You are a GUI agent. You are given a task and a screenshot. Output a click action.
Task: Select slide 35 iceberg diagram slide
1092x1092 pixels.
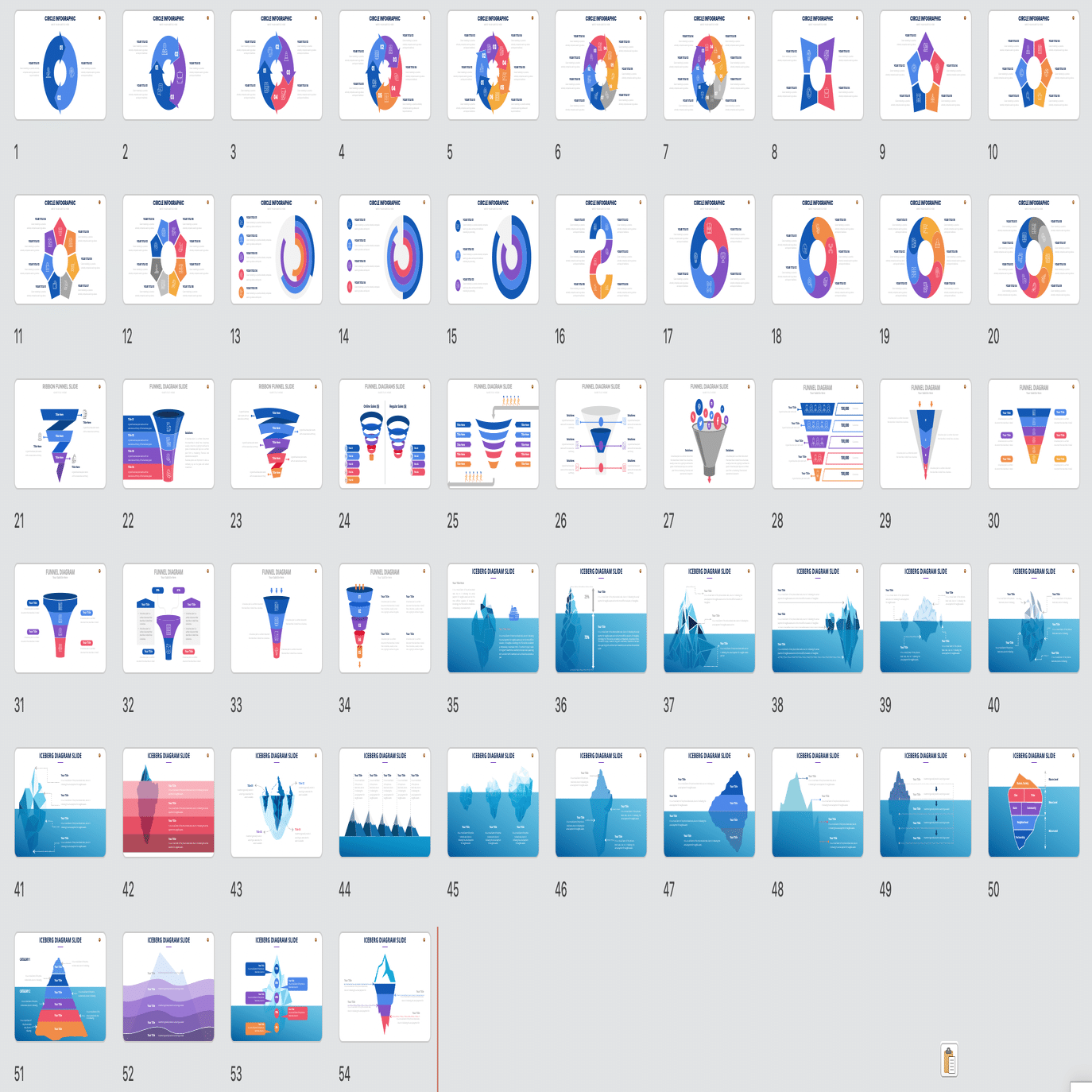click(x=493, y=618)
